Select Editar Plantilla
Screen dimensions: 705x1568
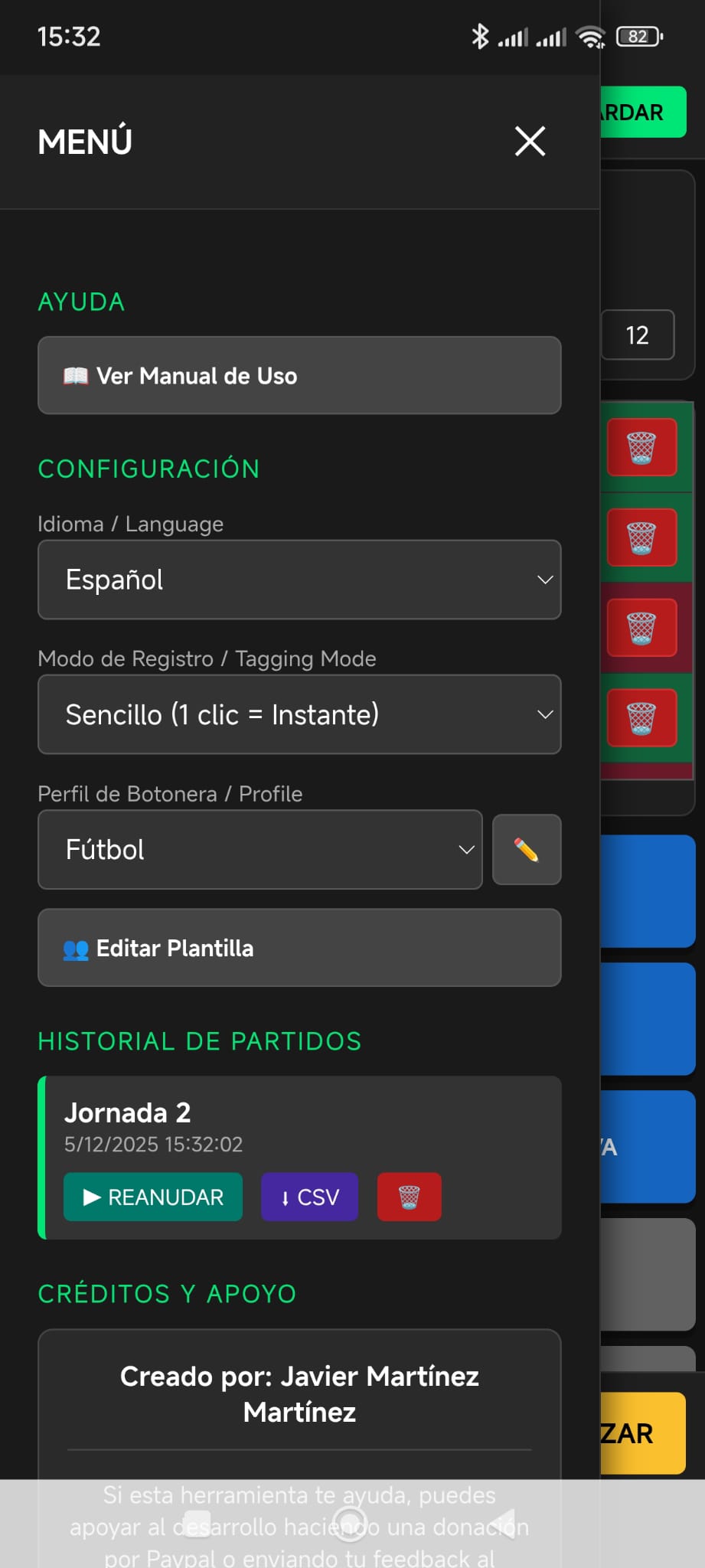point(299,948)
